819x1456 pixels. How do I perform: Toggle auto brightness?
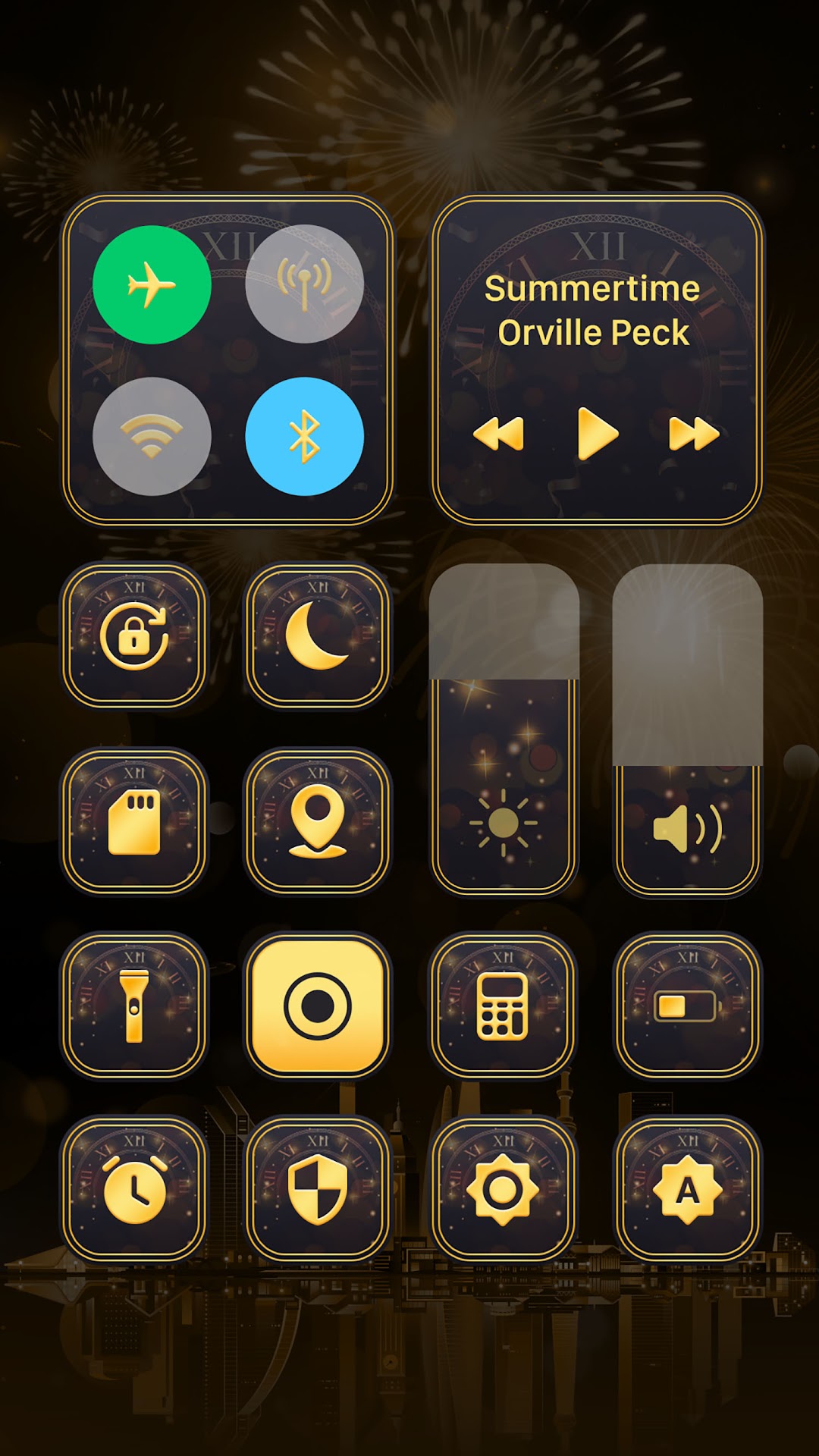tap(687, 1189)
